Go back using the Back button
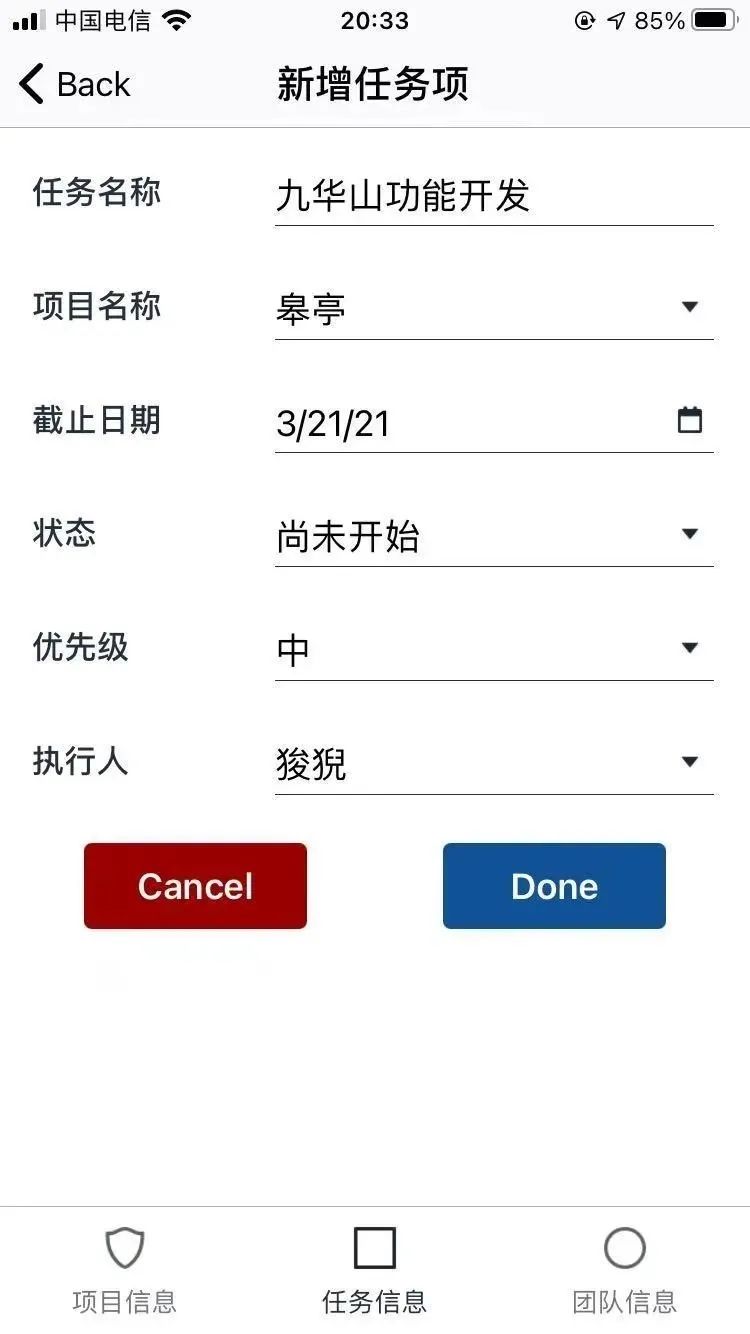 [75, 85]
